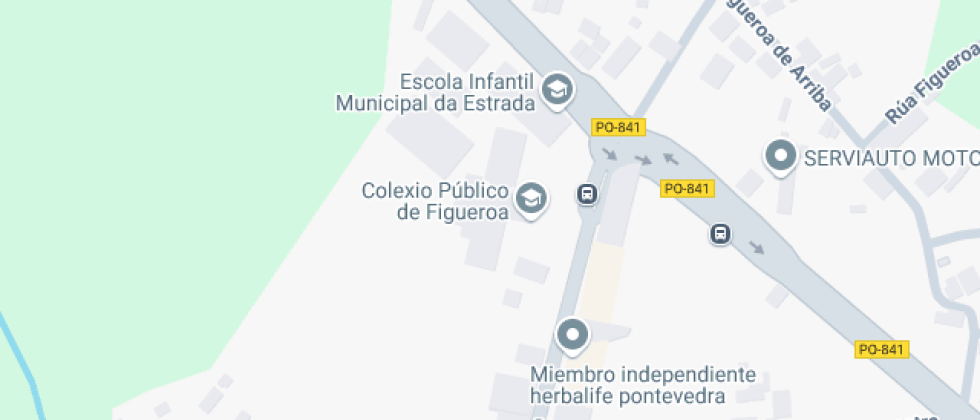The image size is (980, 420).
Task: Select the bus stop on the PO-841 road
Action: pyautogui.click(x=721, y=234)
